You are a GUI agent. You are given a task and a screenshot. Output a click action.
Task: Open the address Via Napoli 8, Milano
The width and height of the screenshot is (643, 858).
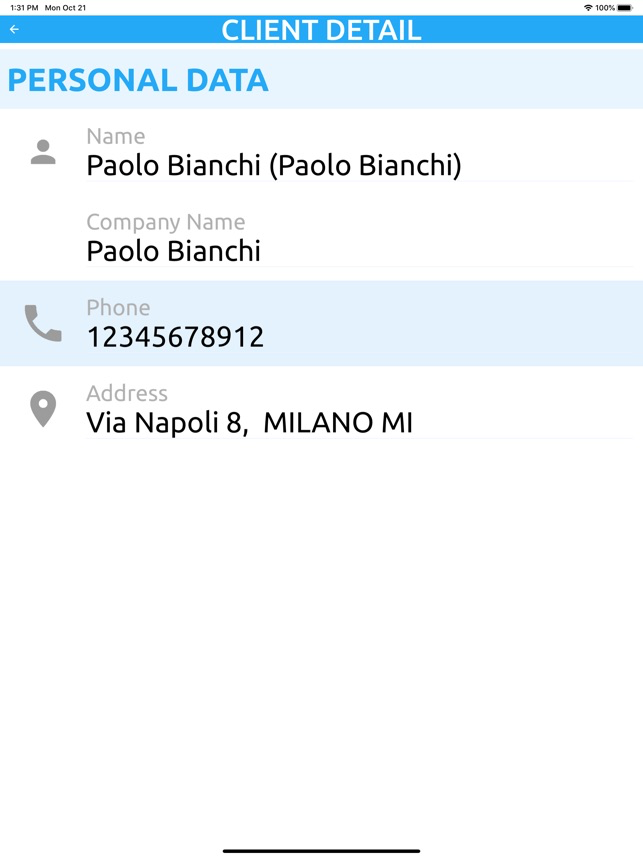(249, 423)
